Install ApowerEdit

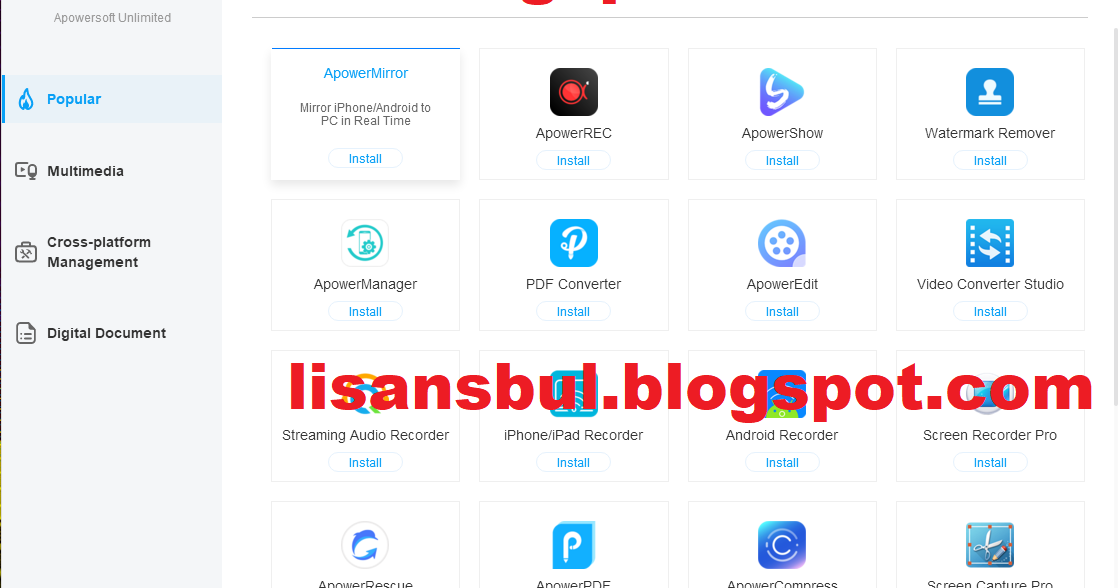click(x=782, y=312)
